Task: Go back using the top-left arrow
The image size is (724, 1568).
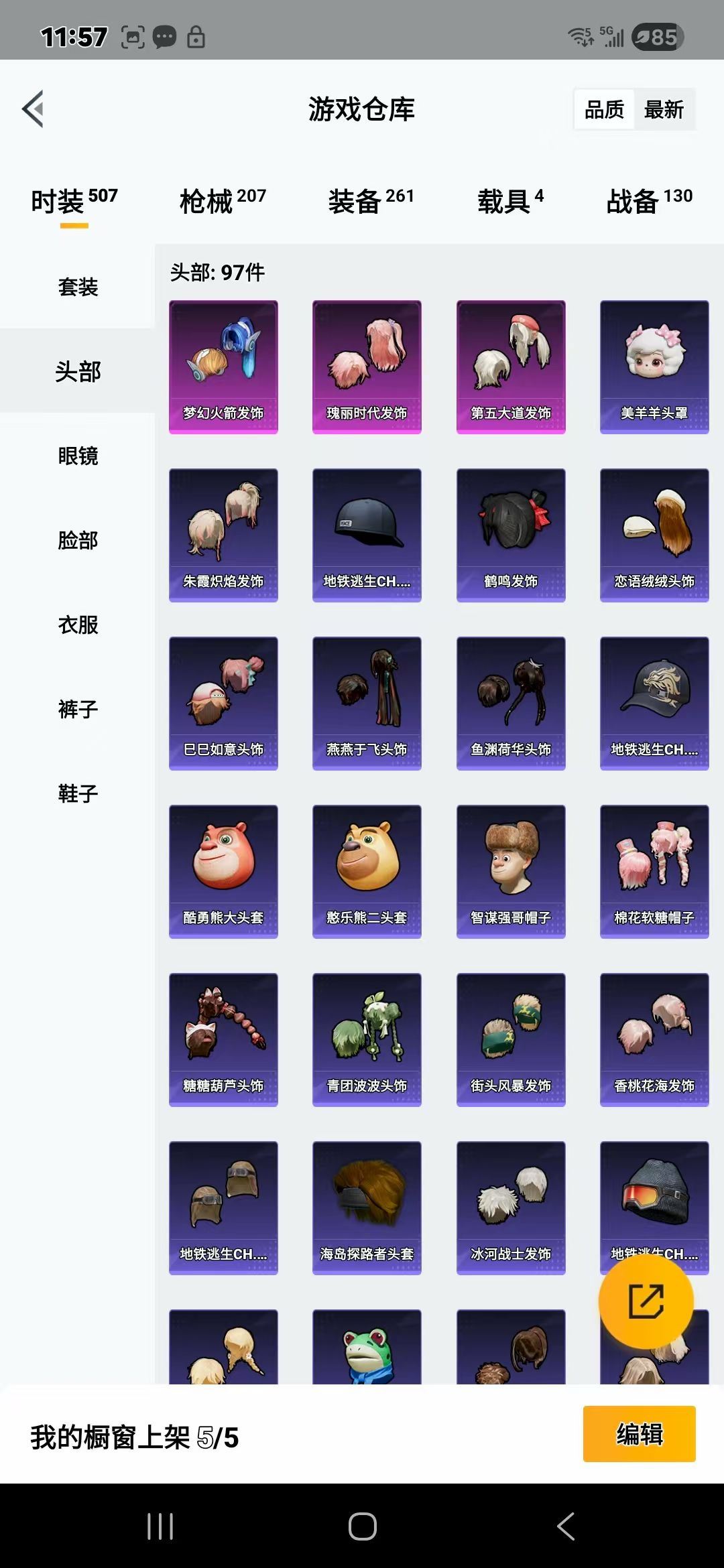Action: pos(34,109)
